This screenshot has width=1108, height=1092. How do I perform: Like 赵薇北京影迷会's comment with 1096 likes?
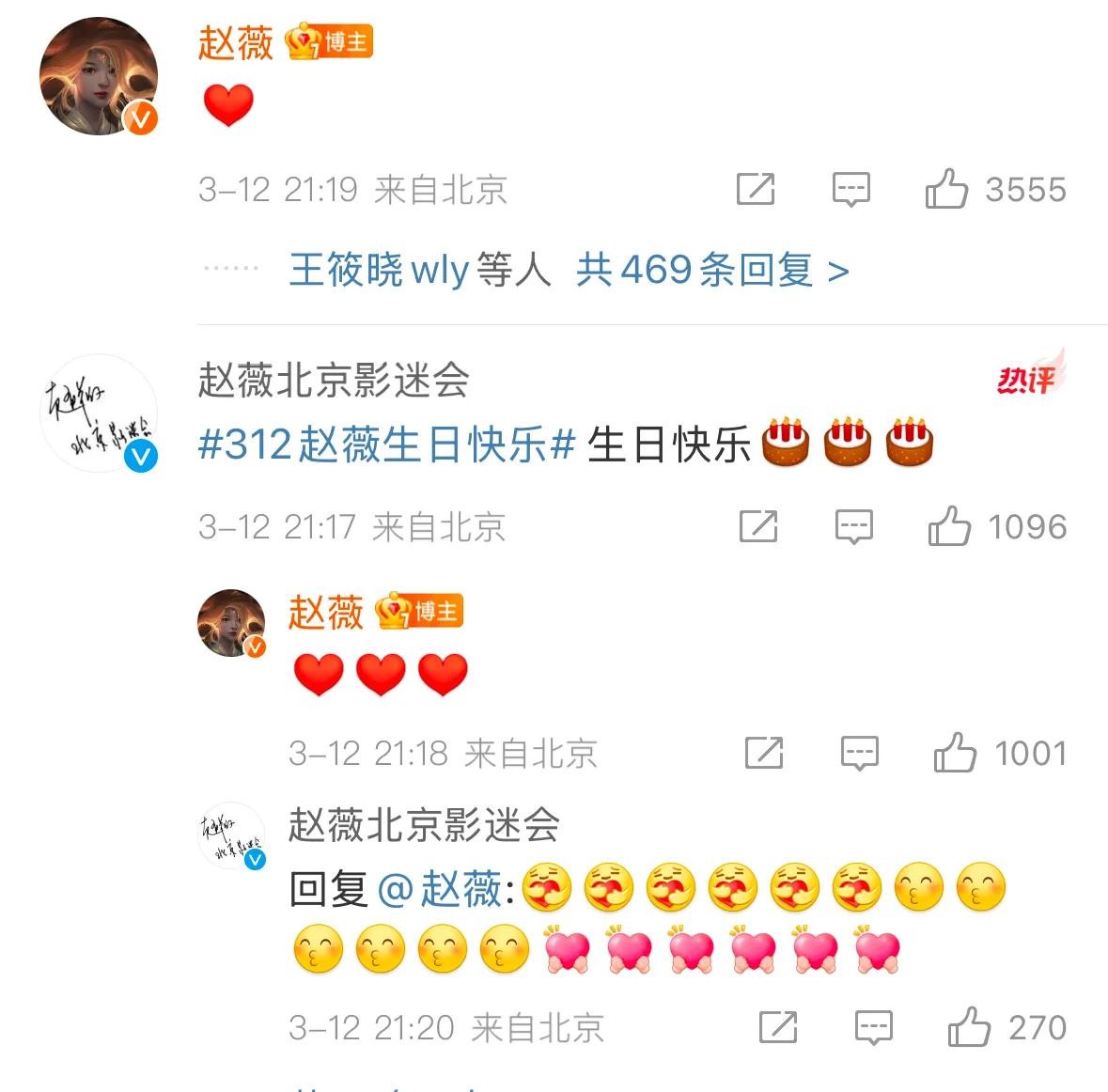point(949,526)
